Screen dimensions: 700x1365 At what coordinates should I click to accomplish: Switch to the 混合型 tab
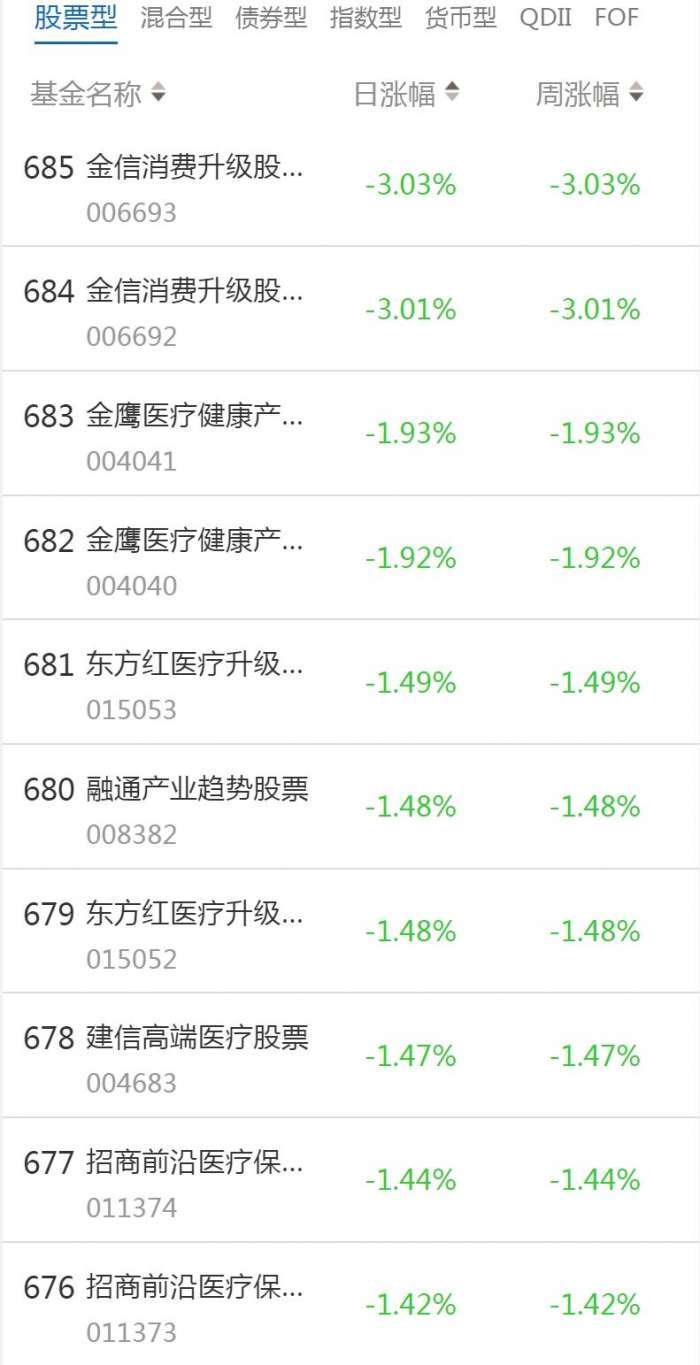[x=176, y=18]
